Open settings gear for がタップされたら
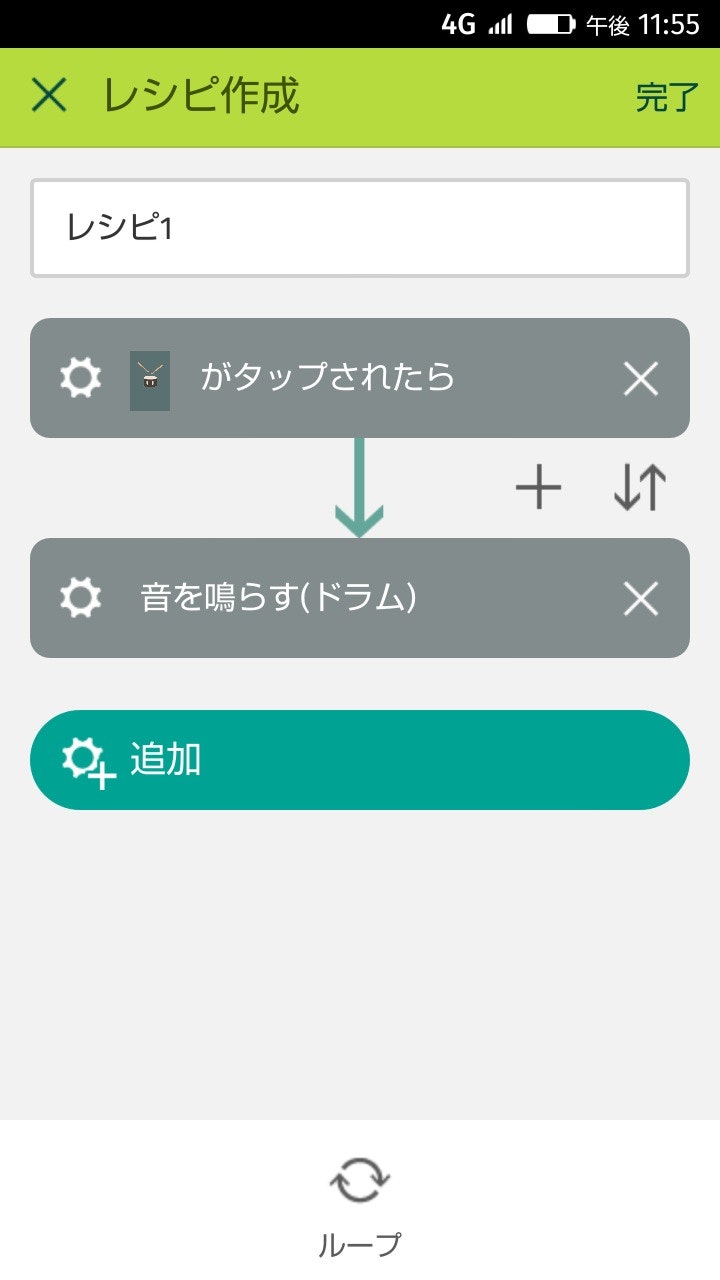Image resolution: width=720 pixels, height=1280 pixels. pyautogui.click(x=80, y=378)
